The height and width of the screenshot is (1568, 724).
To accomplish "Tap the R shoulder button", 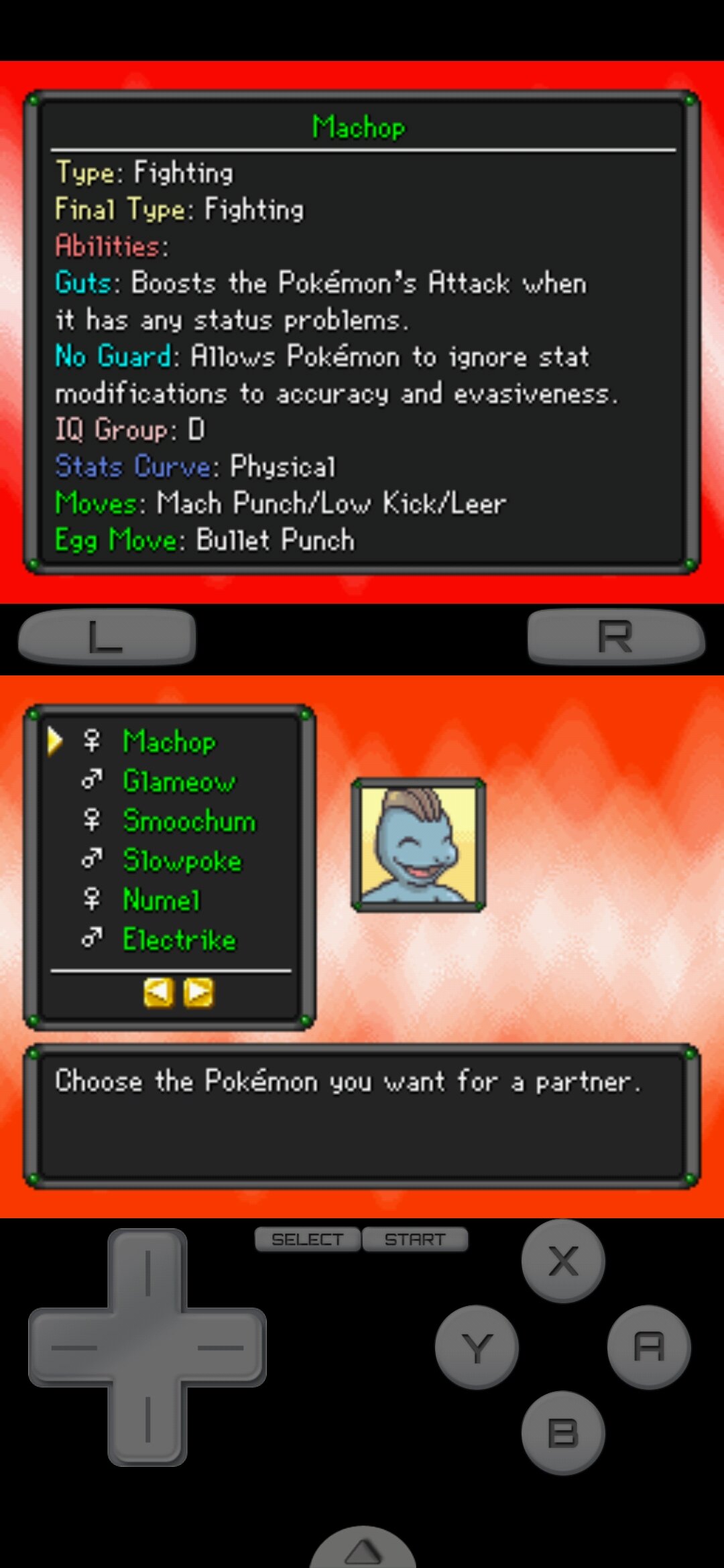I will tap(615, 637).
